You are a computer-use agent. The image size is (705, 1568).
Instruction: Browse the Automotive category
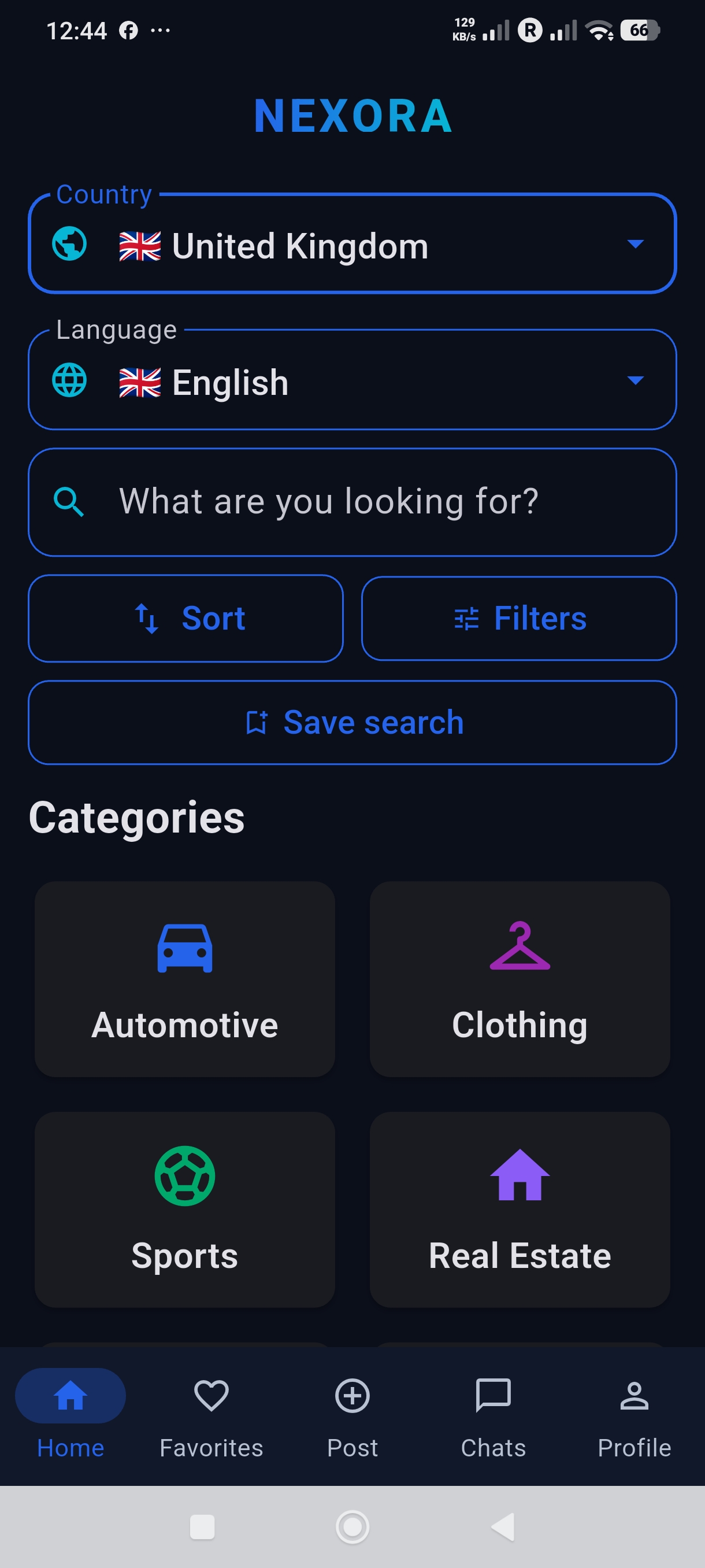[x=185, y=979]
